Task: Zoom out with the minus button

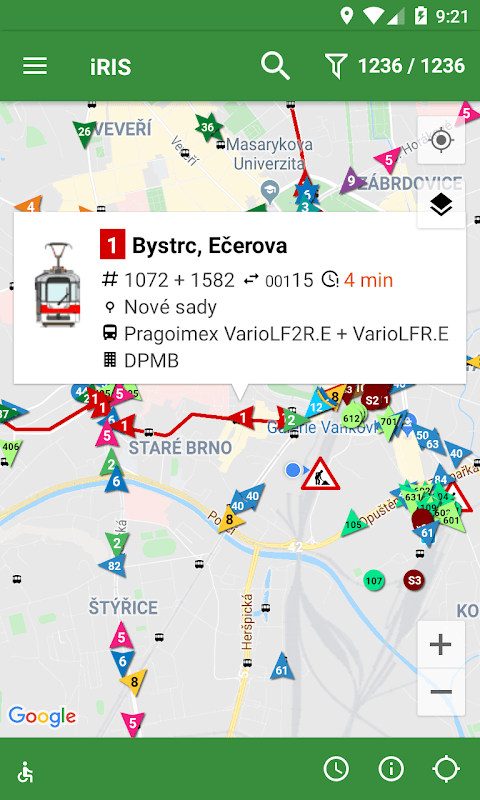Action: (441, 692)
